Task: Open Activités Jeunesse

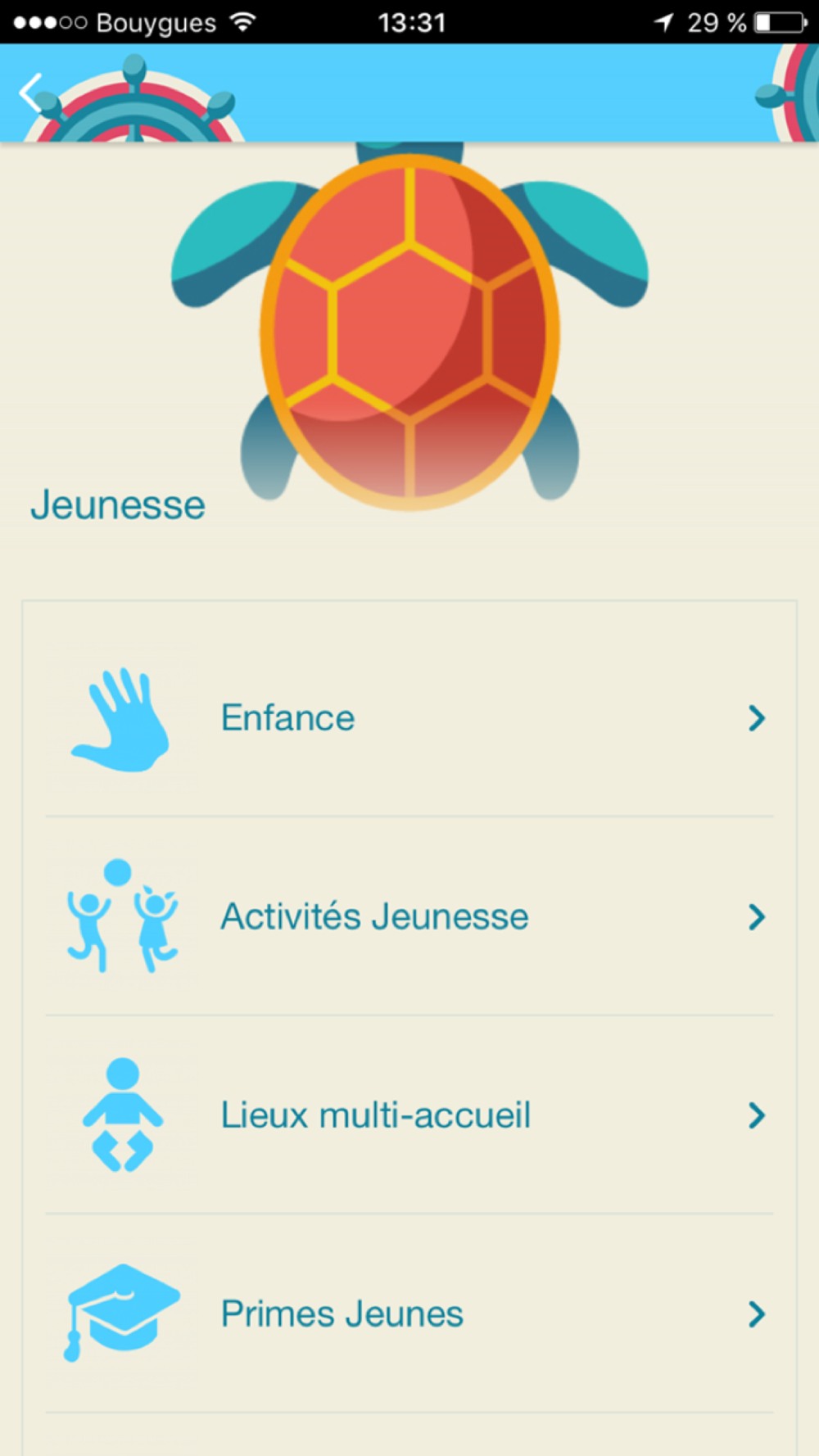Action: (409, 916)
